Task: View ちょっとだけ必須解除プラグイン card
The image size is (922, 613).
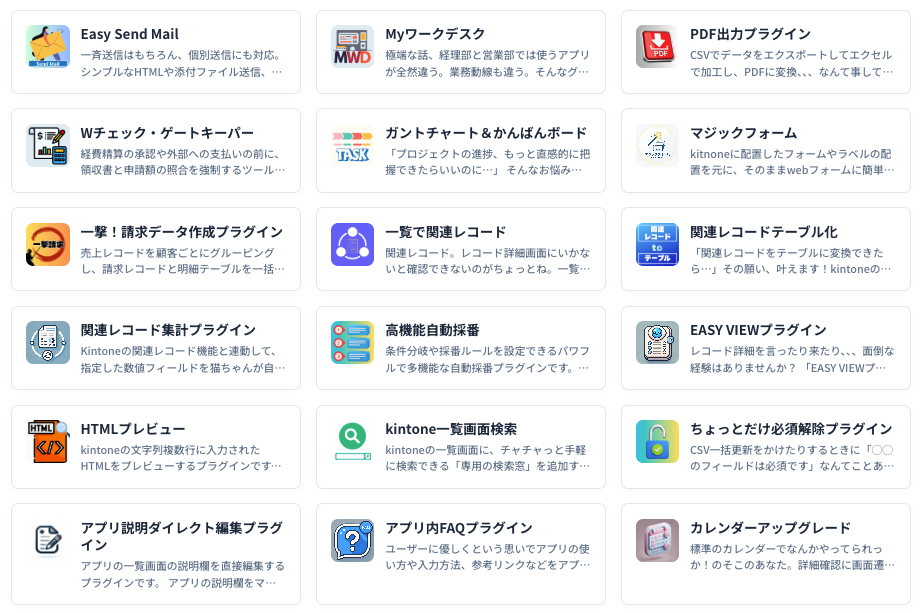Action: pyautogui.click(x=766, y=447)
